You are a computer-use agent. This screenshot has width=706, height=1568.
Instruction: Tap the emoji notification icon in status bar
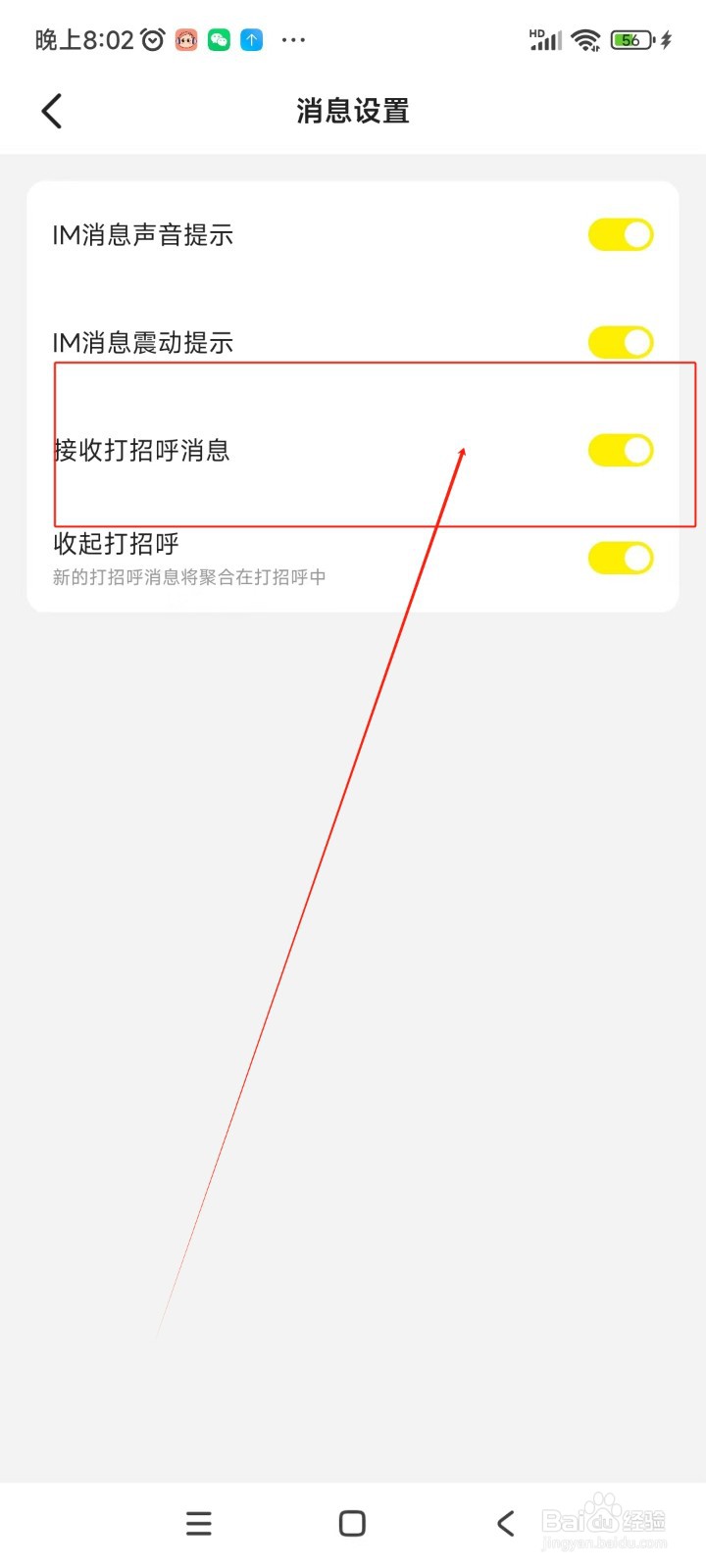click(x=184, y=39)
